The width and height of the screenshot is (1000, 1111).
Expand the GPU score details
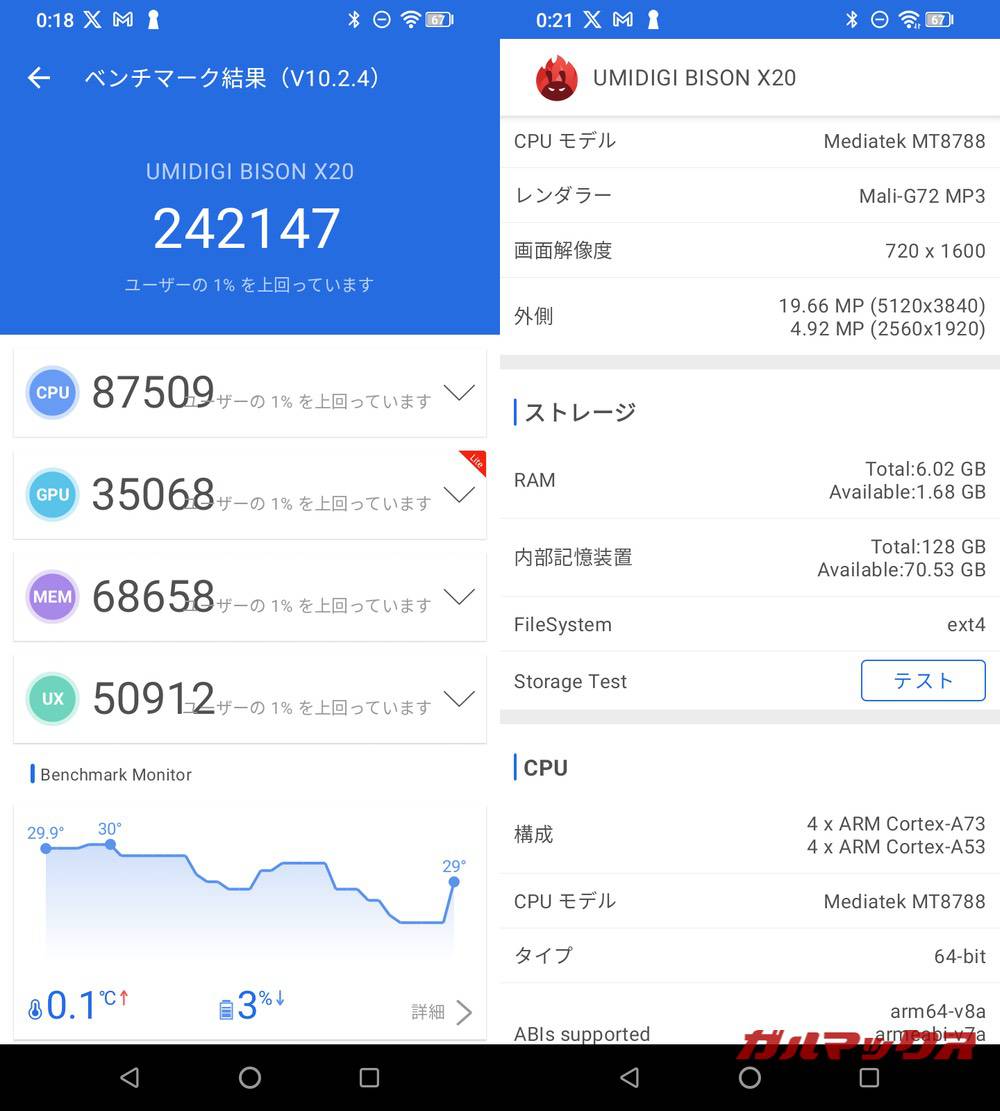(459, 495)
